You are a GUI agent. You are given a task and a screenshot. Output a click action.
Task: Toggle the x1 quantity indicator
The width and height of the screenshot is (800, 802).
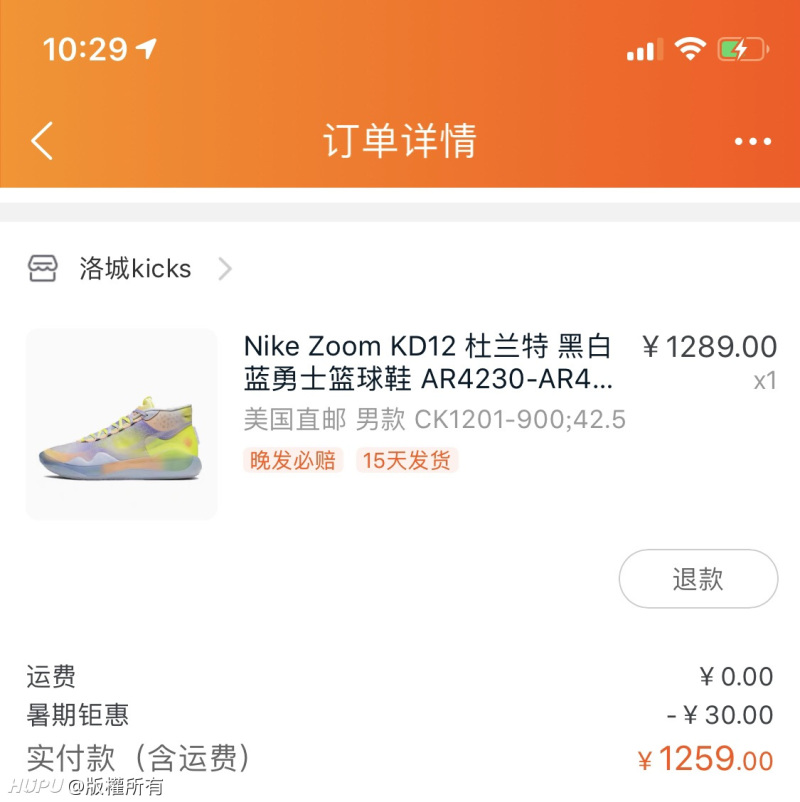pyautogui.click(x=764, y=382)
